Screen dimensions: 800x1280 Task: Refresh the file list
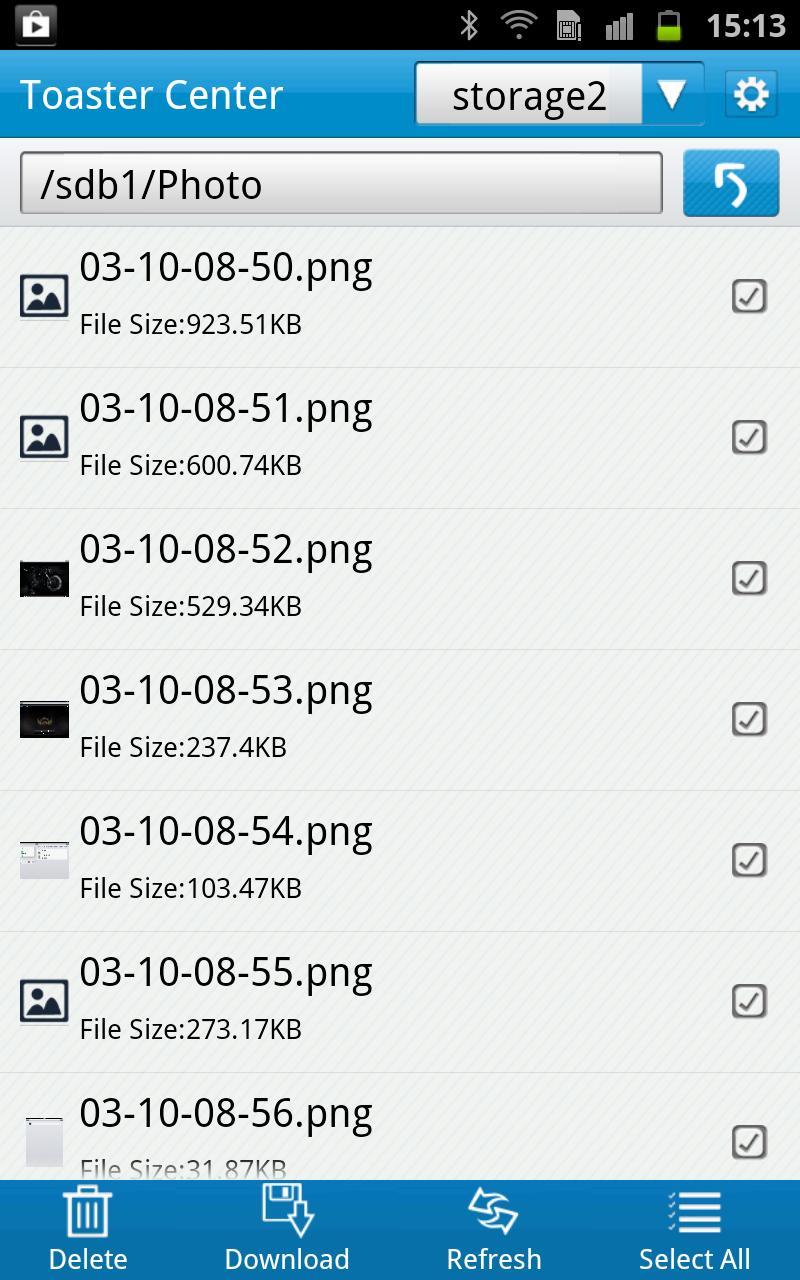493,1230
